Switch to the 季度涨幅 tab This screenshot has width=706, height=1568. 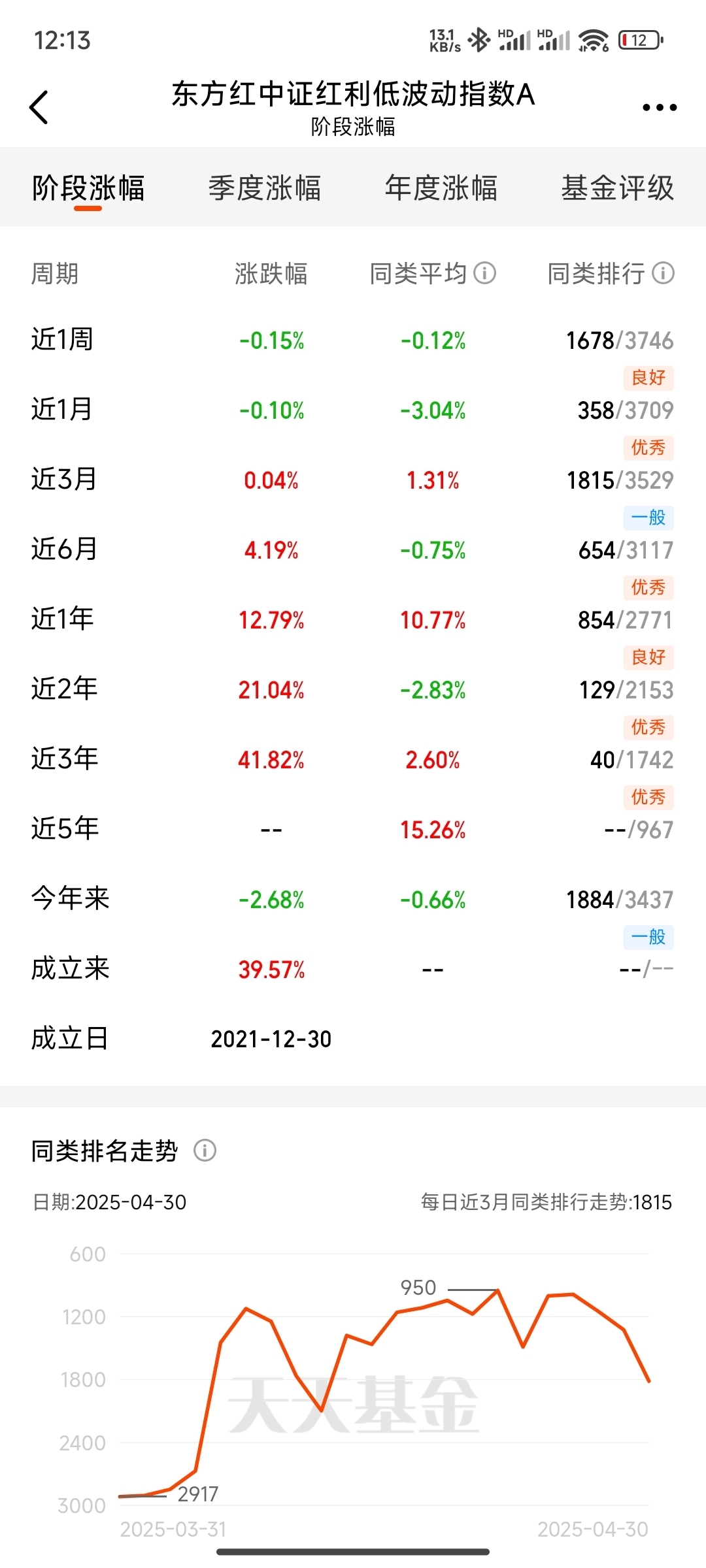coord(265,188)
